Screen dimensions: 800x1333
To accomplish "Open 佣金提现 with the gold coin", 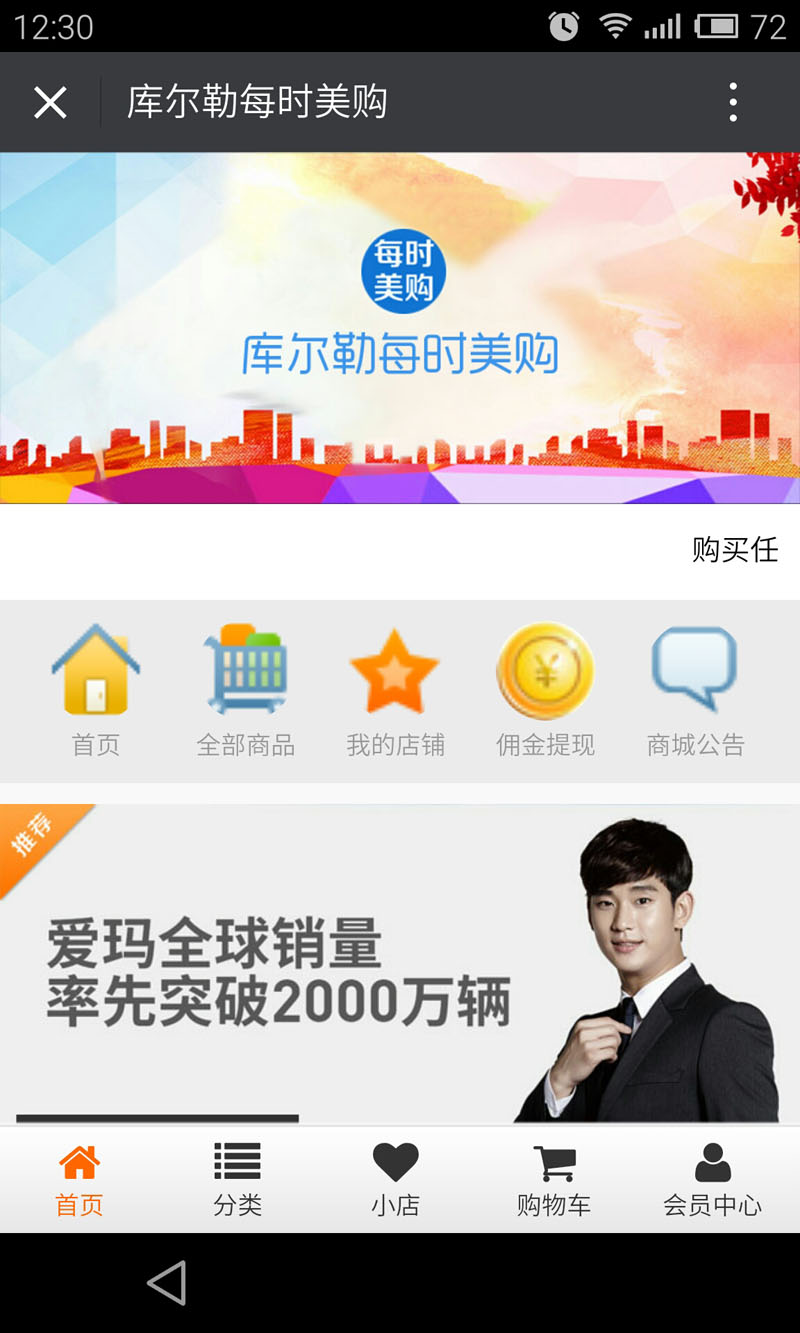I will pos(545,690).
